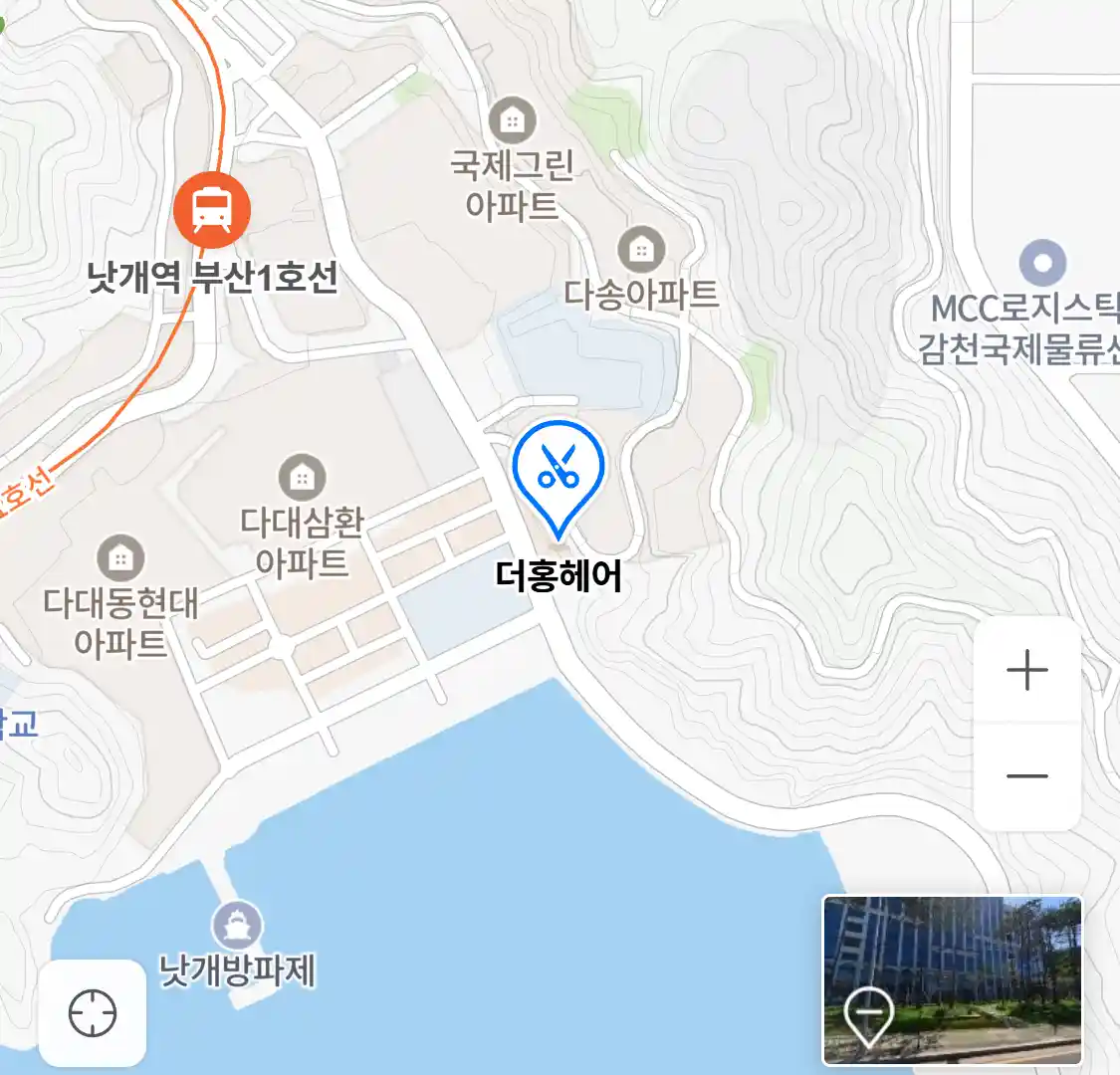This screenshot has width=1120, height=1075.
Task: Select the 다송아파트 marker
Action: (641, 250)
